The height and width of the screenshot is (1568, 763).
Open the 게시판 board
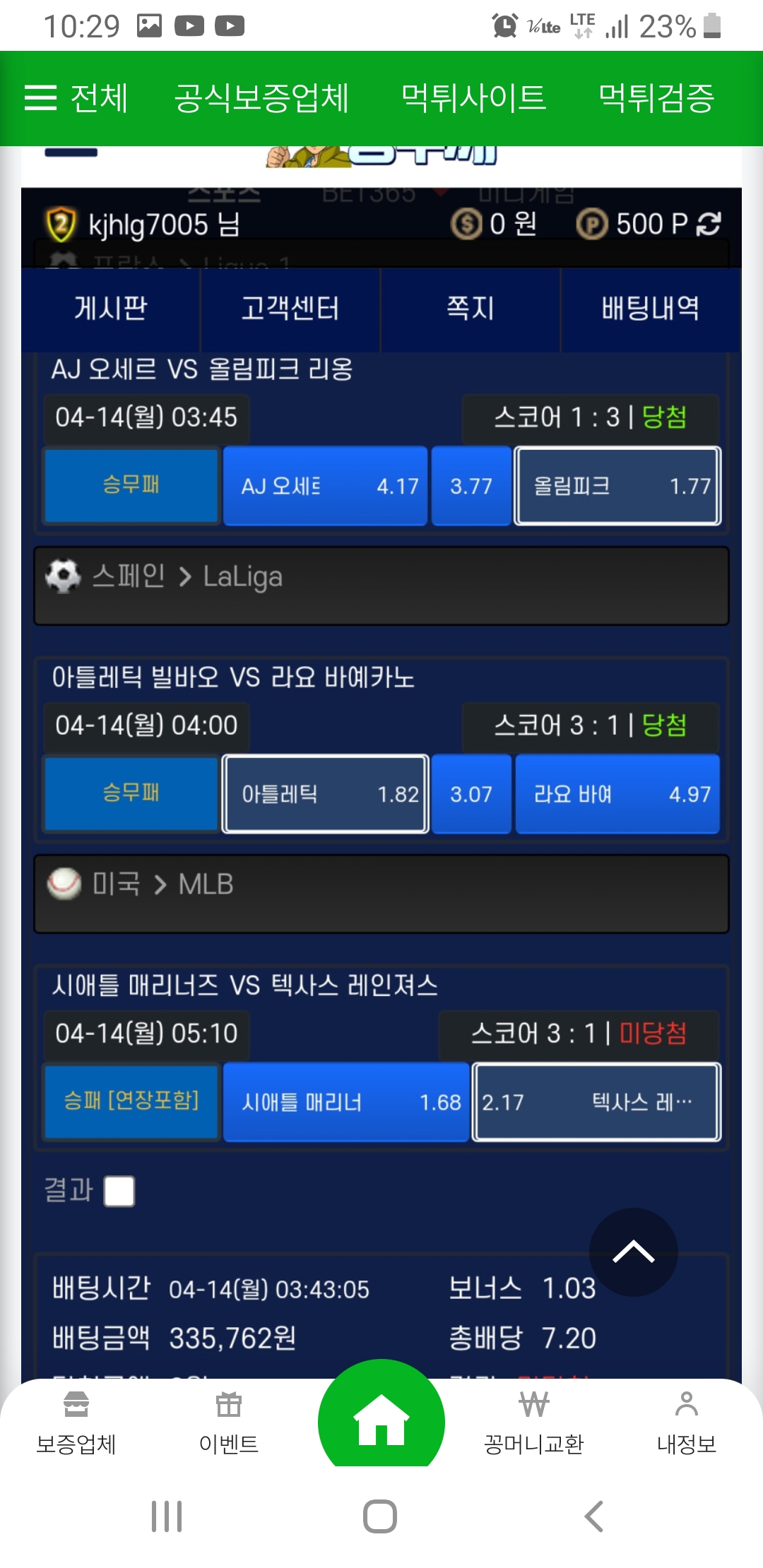point(111,309)
